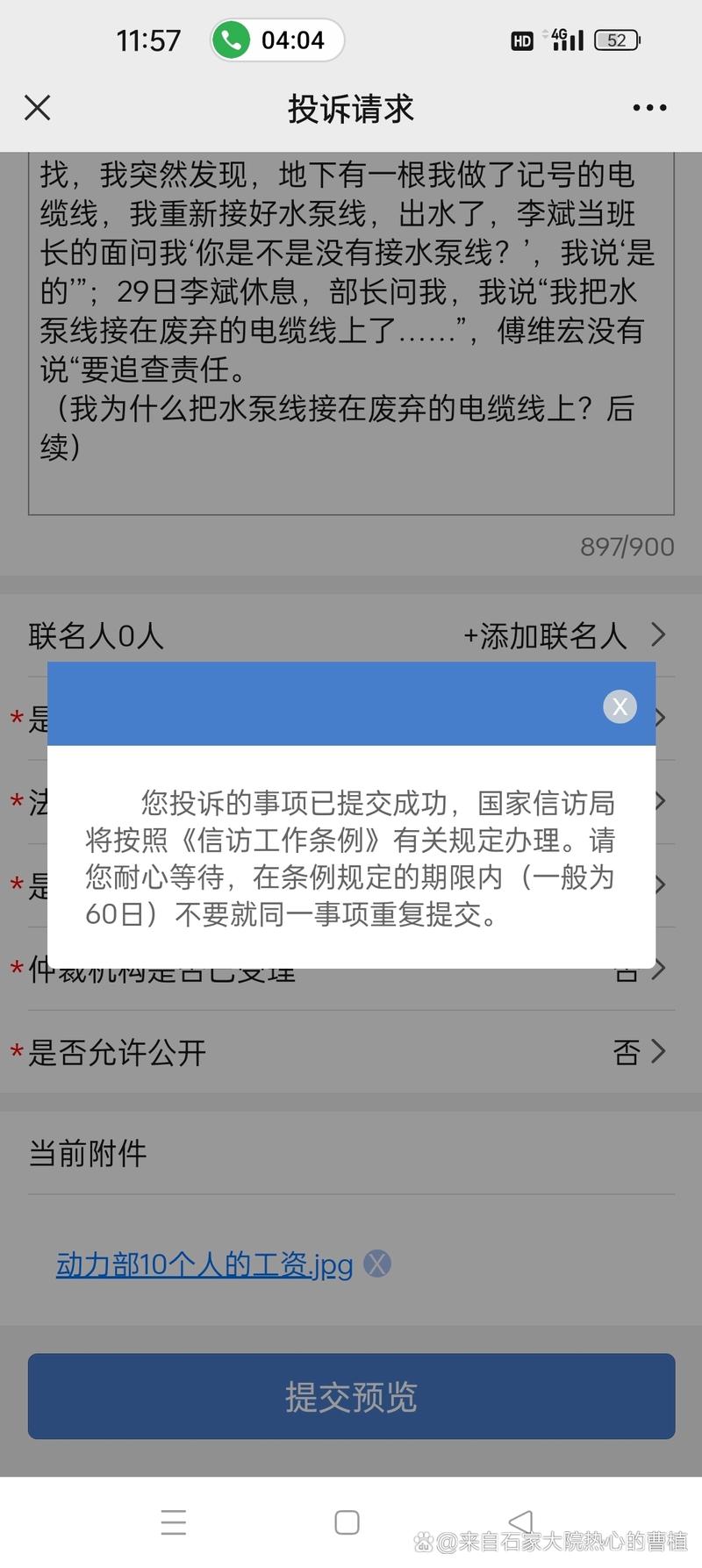Tap the battery indicator showing 52
This screenshot has width=702, height=1568.
pyautogui.click(x=616, y=39)
